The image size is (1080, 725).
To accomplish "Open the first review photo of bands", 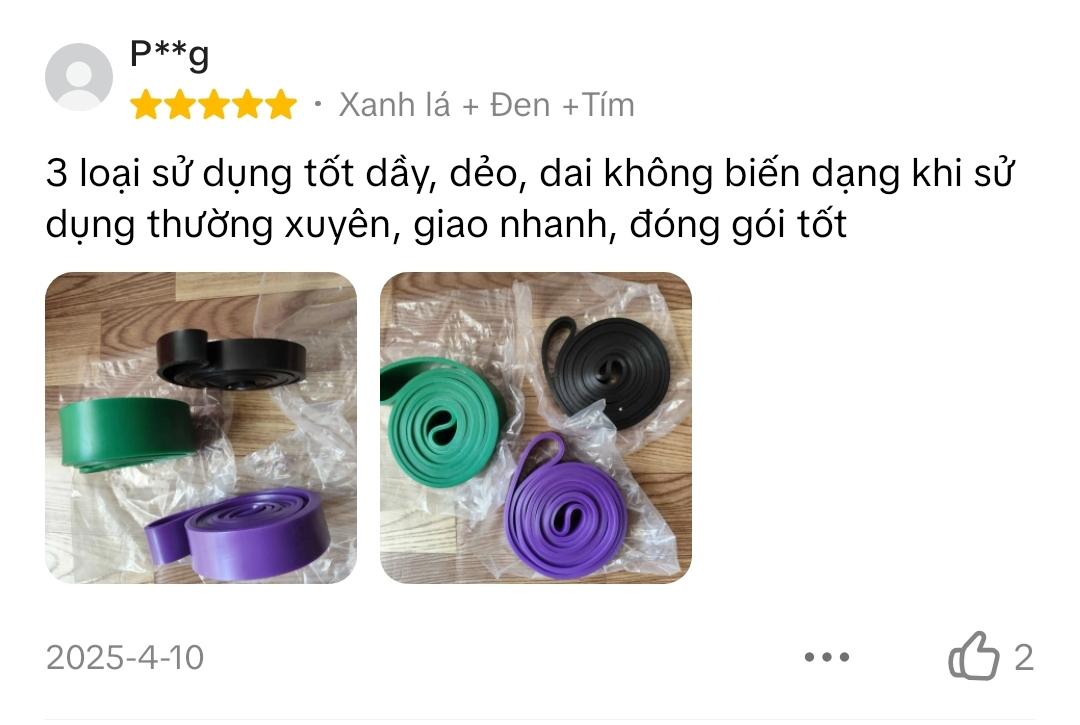I will pyautogui.click(x=201, y=428).
